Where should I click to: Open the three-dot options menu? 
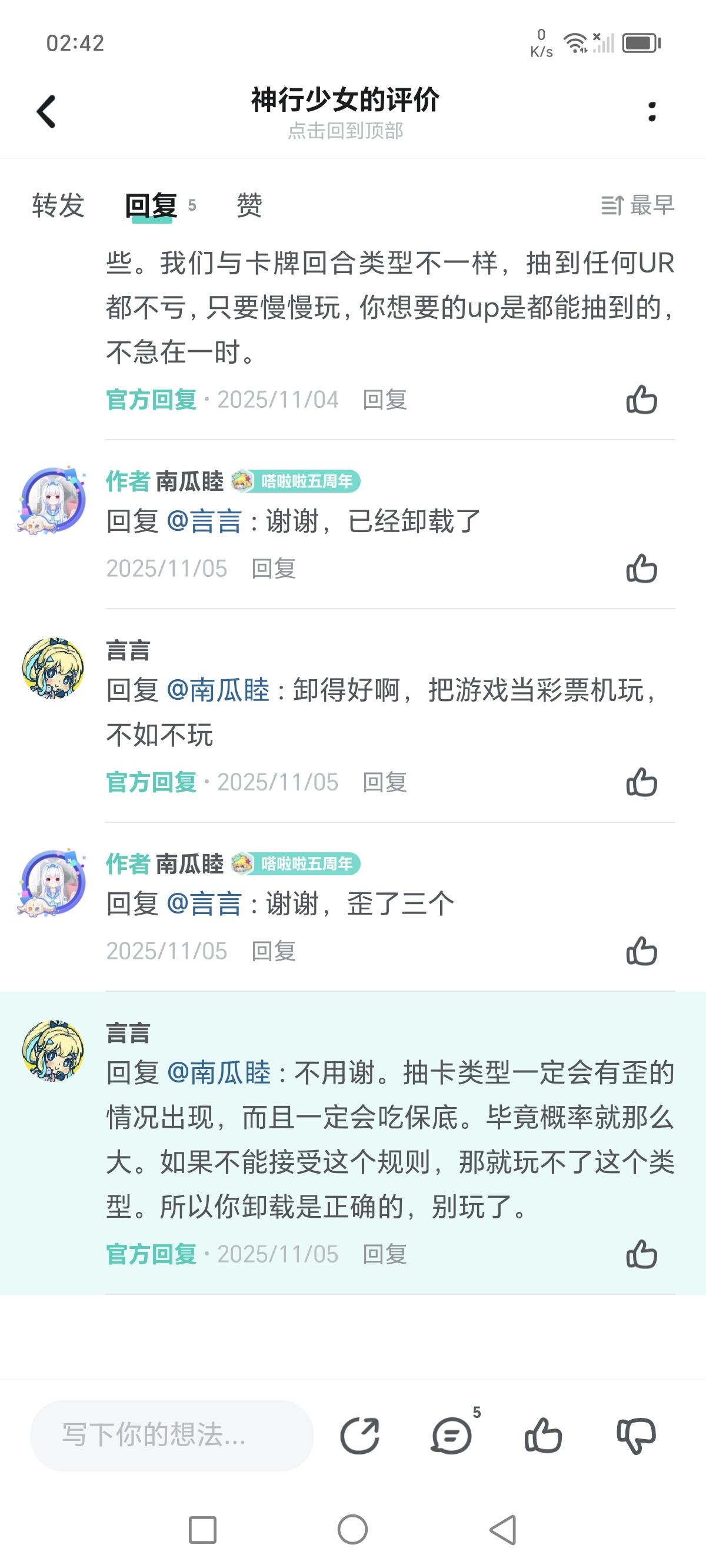click(x=651, y=112)
